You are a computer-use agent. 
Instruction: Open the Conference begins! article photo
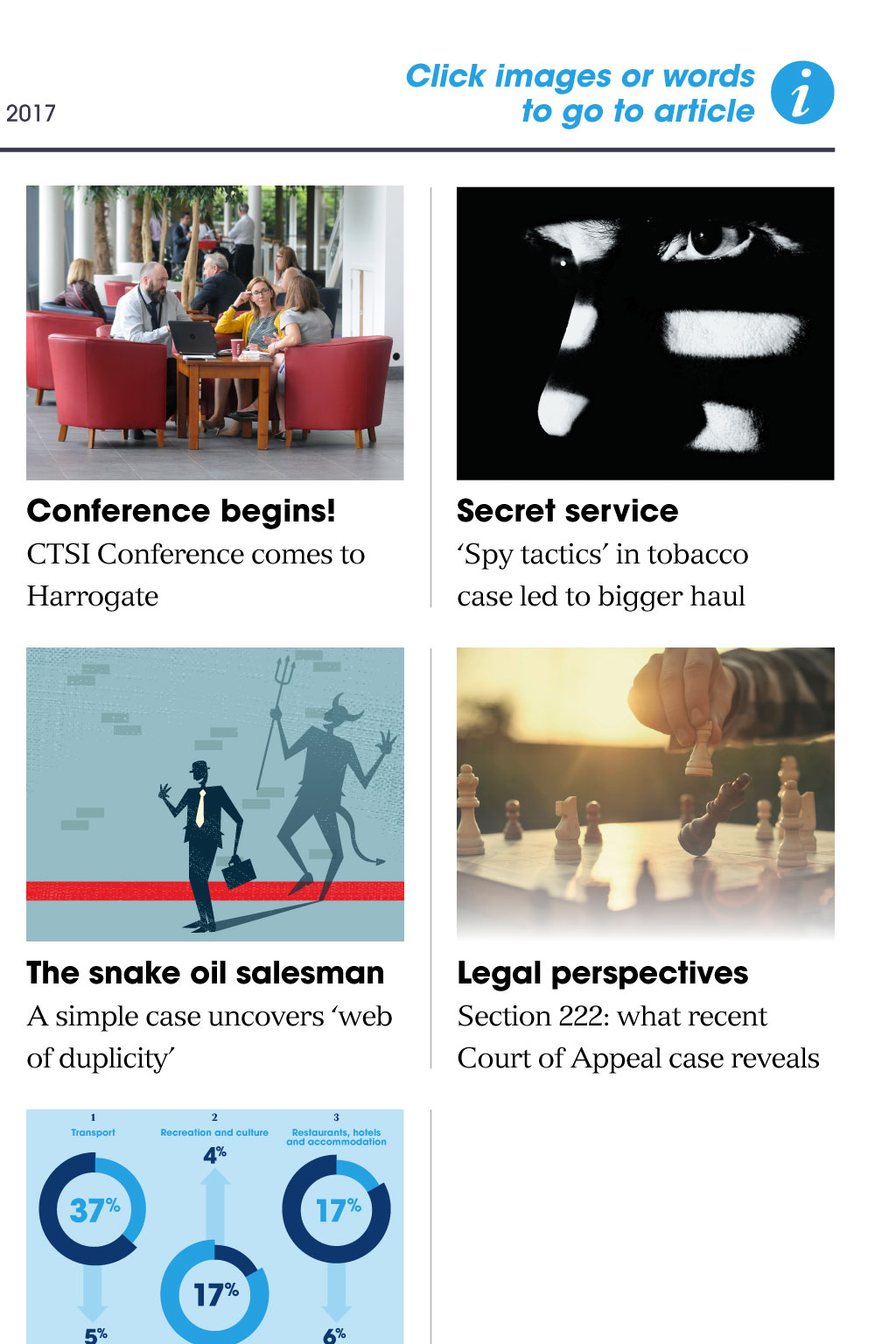[214, 332]
